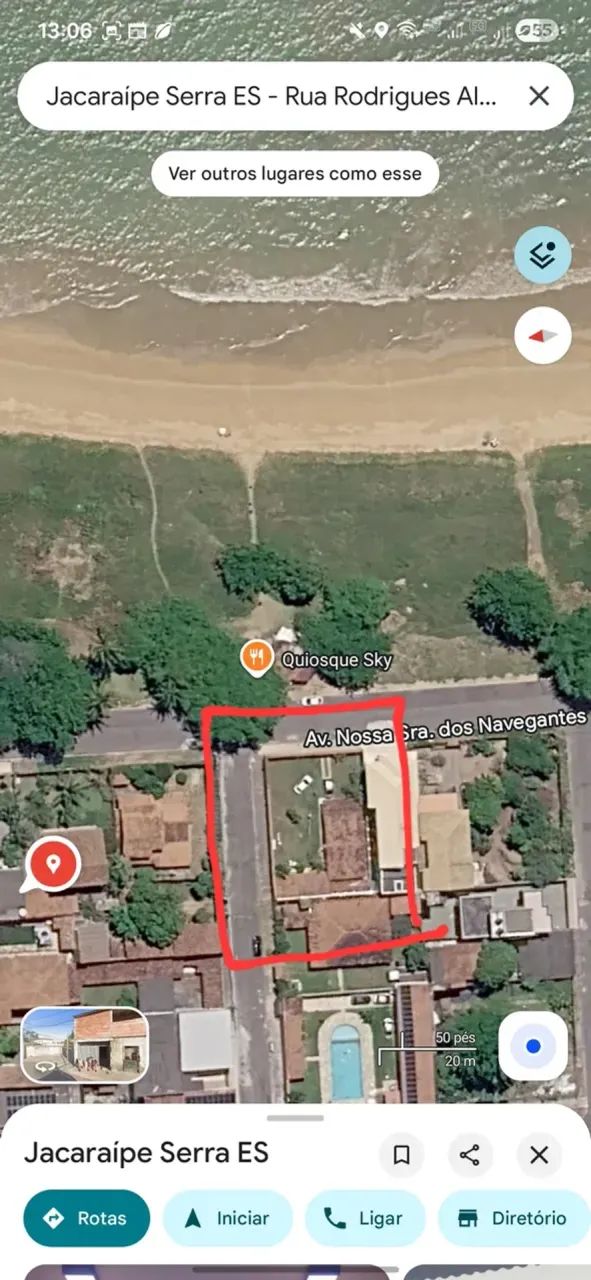The image size is (591, 1280).
Task: Tap the Jacaraípe Serra ES search field
Action: (270, 96)
